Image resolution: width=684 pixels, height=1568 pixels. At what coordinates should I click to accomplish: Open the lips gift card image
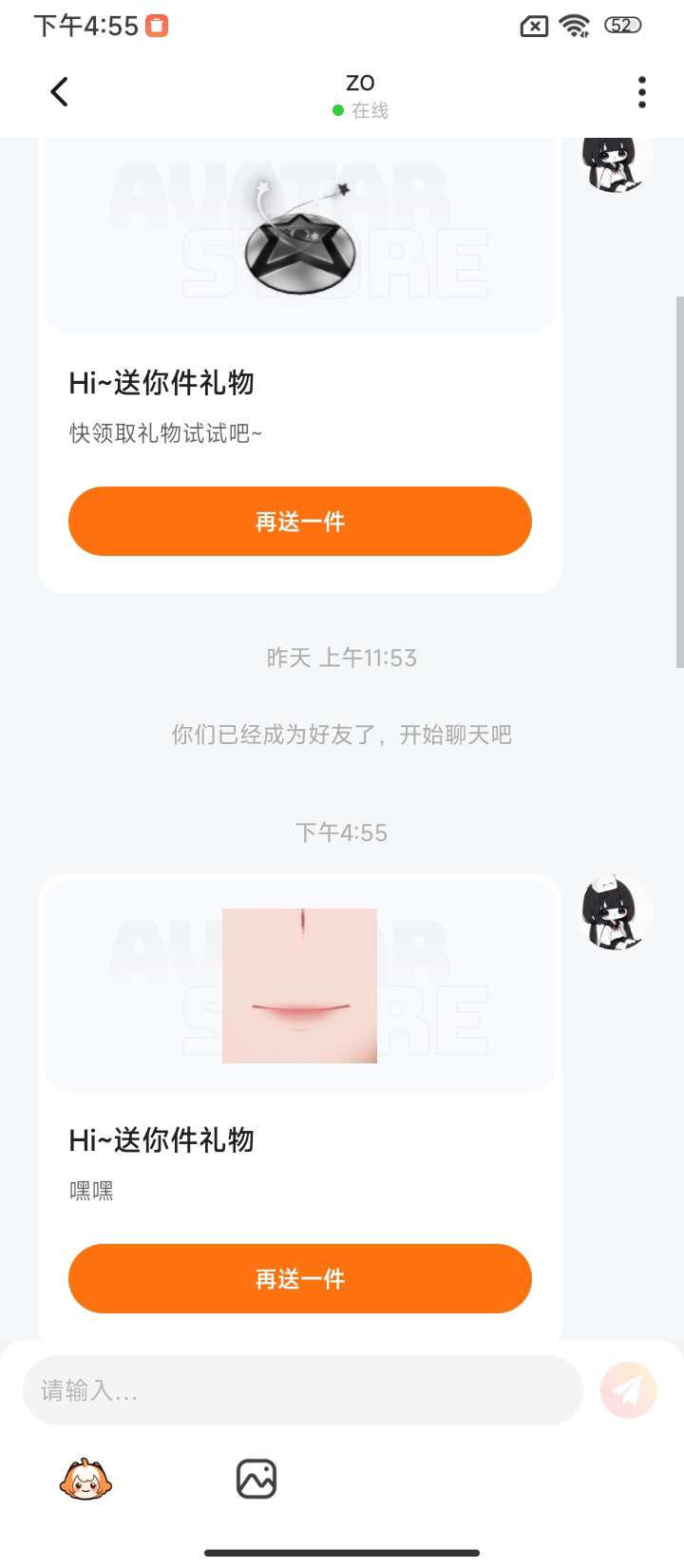coord(299,985)
